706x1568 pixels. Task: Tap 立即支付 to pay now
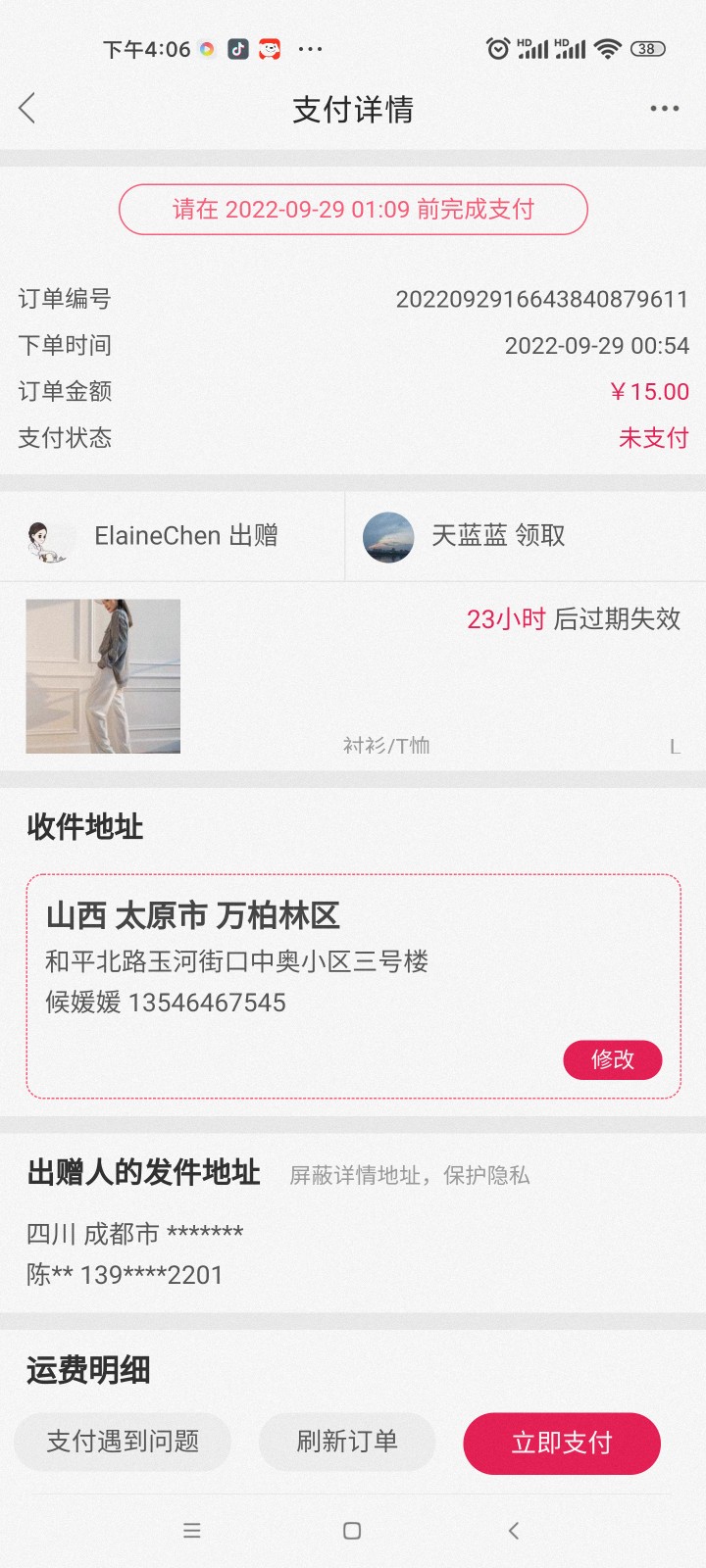(561, 1443)
